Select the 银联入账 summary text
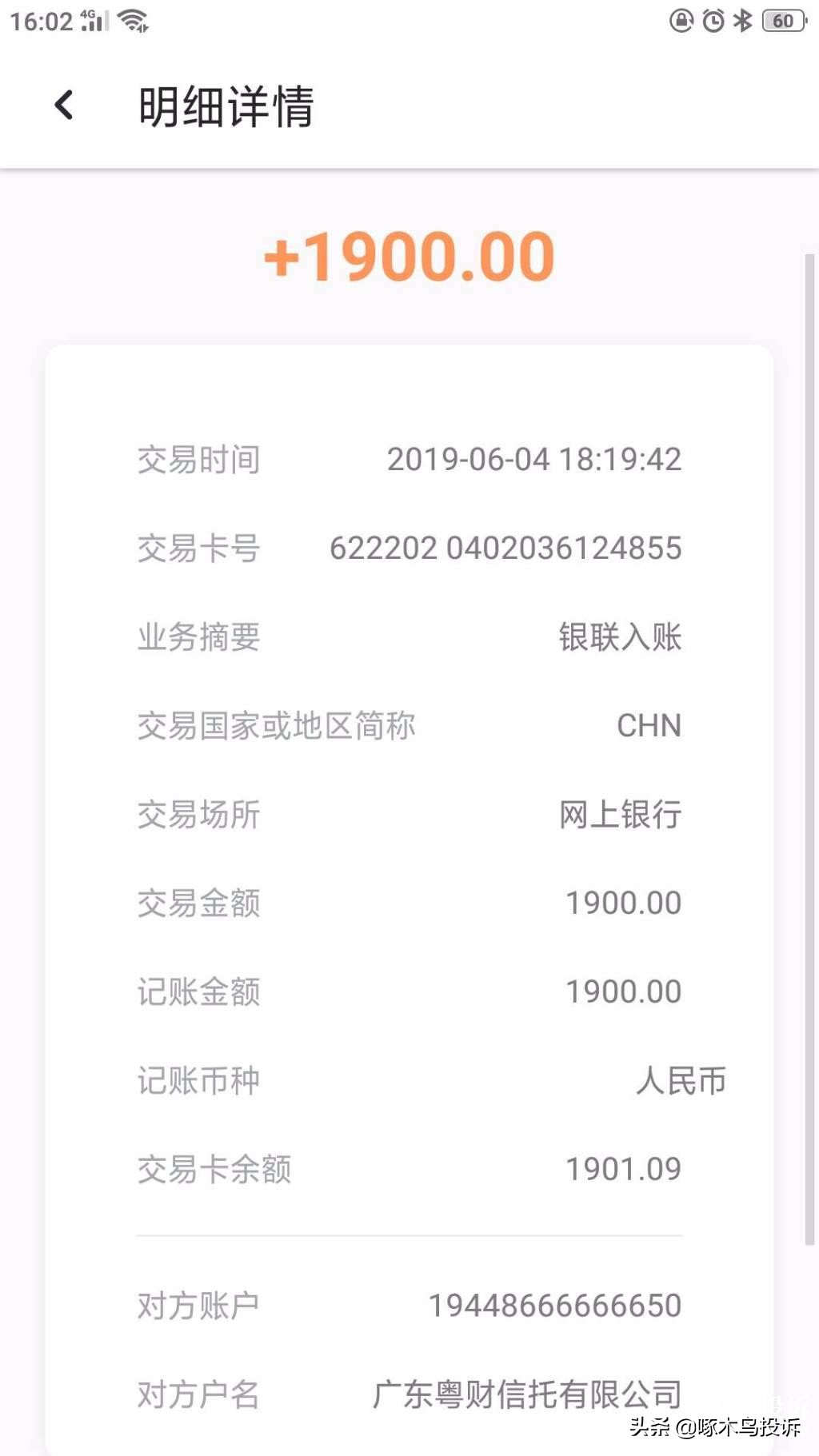This screenshot has height=1456, width=819. tap(620, 637)
